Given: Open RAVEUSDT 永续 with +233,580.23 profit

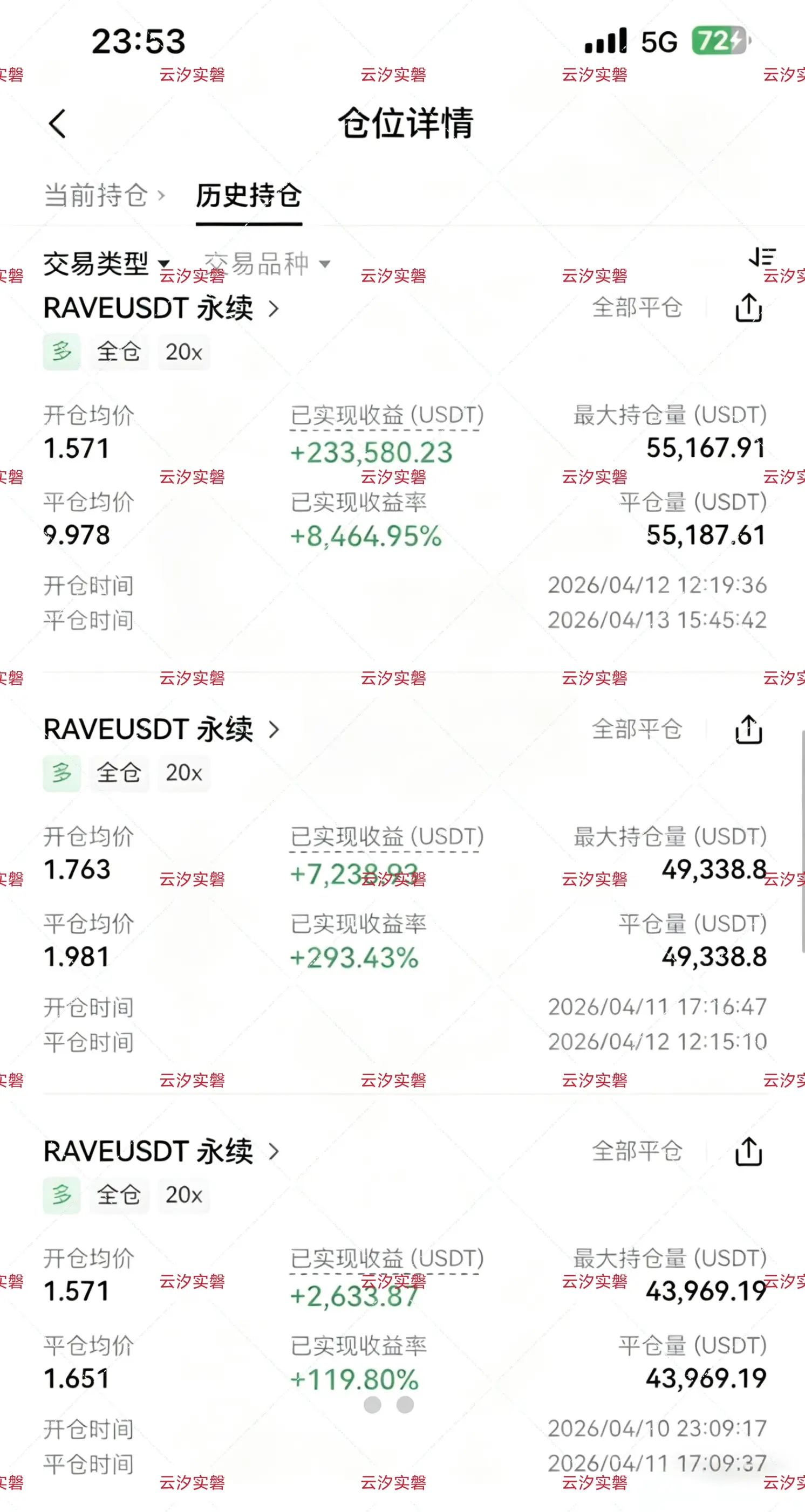Looking at the screenshot, I should [161, 308].
